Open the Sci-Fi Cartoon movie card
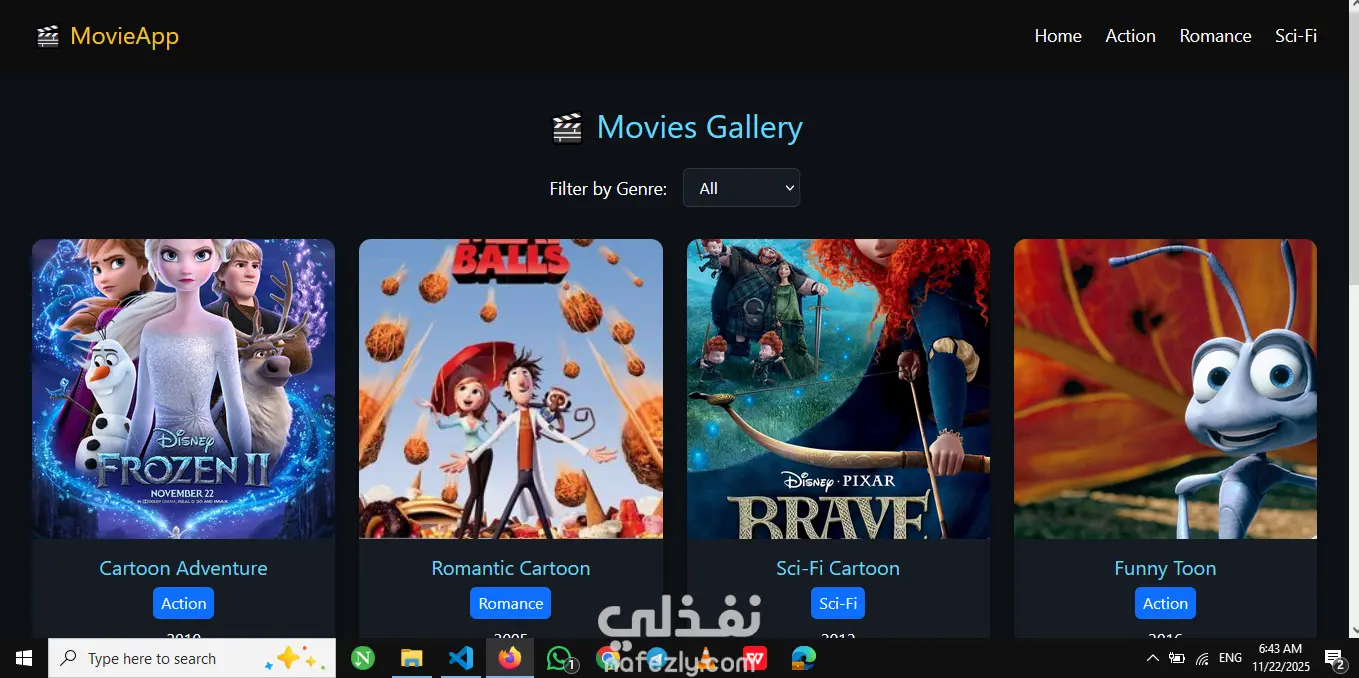Image resolution: width=1359 pixels, height=678 pixels. coord(838,390)
